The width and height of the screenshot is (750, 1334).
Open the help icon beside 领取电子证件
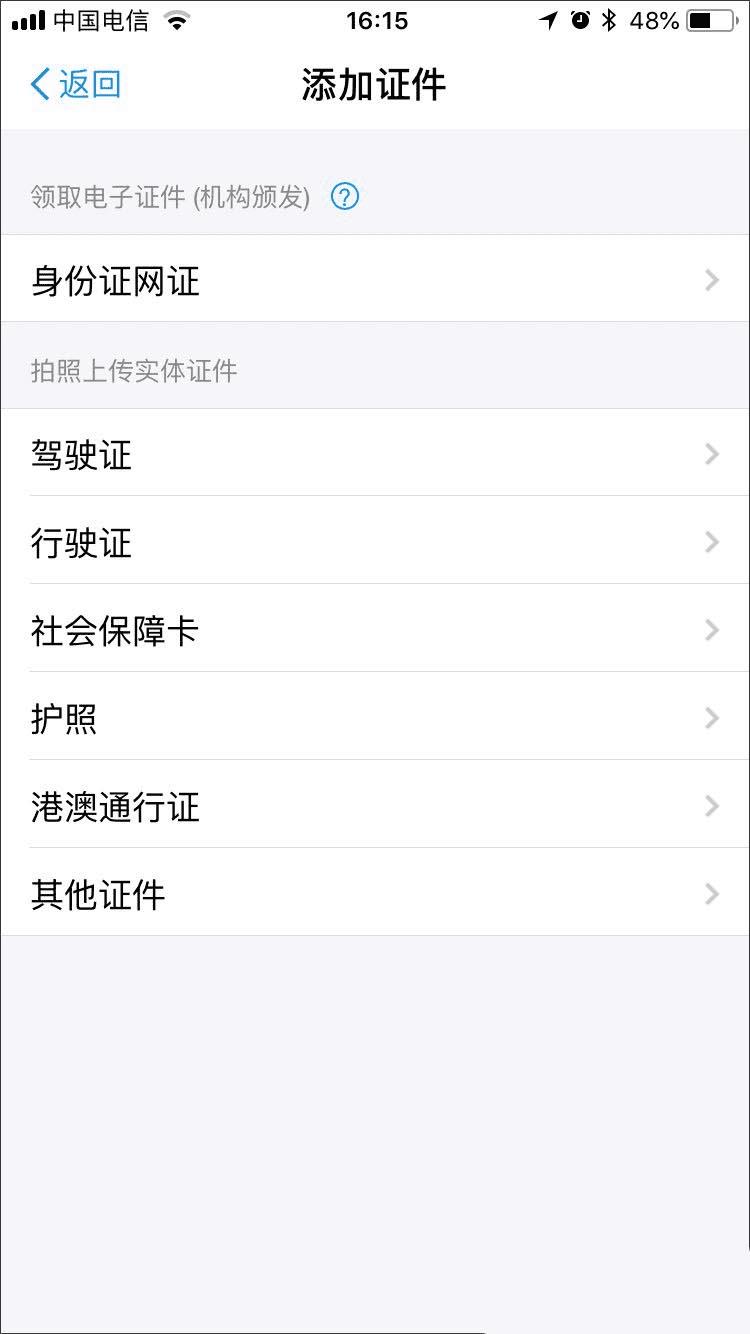coord(345,197)
